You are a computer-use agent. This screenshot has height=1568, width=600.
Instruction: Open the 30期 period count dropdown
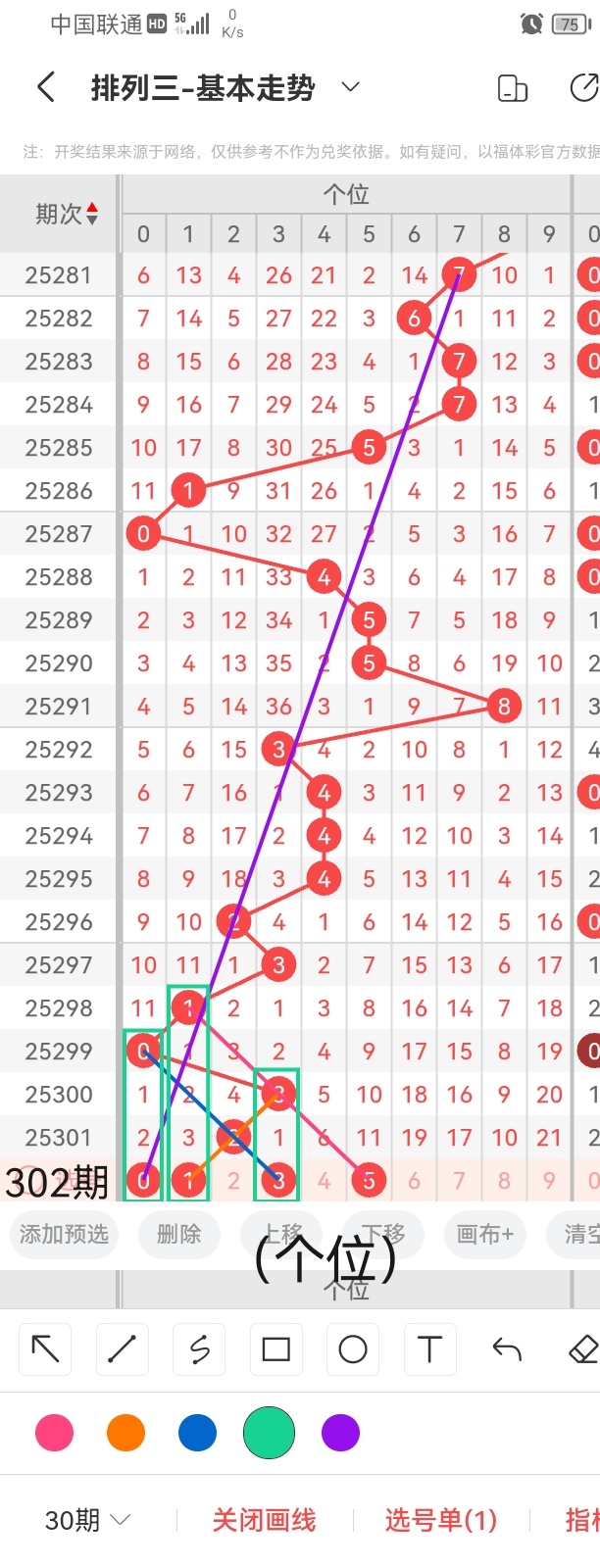(88, 1520)
